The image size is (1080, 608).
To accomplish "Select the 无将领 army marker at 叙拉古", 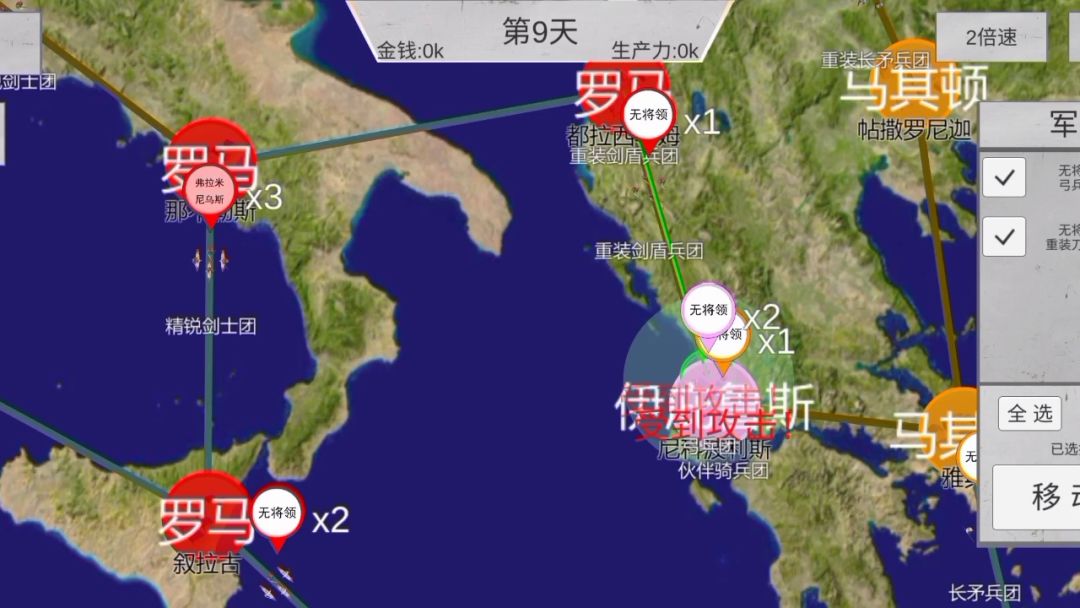I will (x=277, y=512).
